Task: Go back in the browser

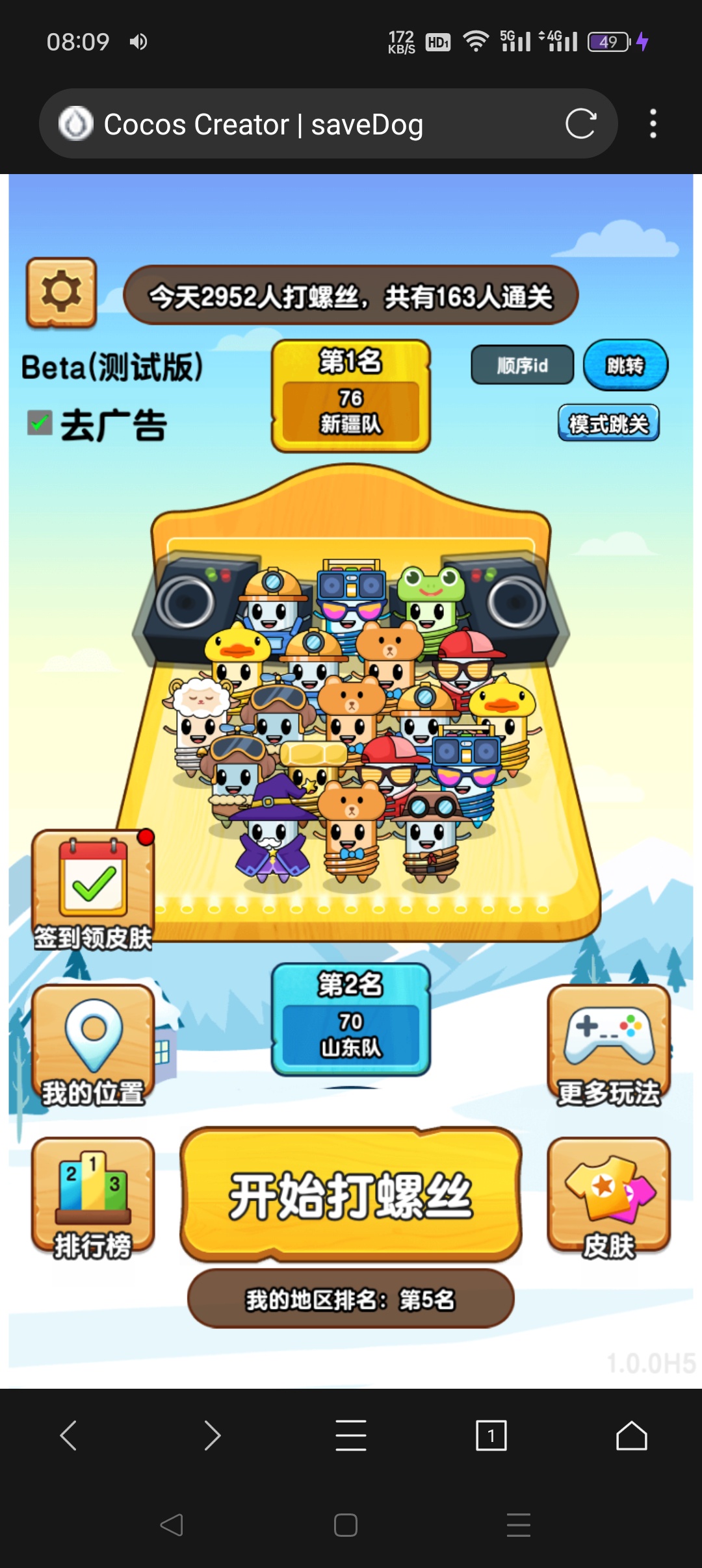Action: pyautogui.click(x=69, y=1435)
